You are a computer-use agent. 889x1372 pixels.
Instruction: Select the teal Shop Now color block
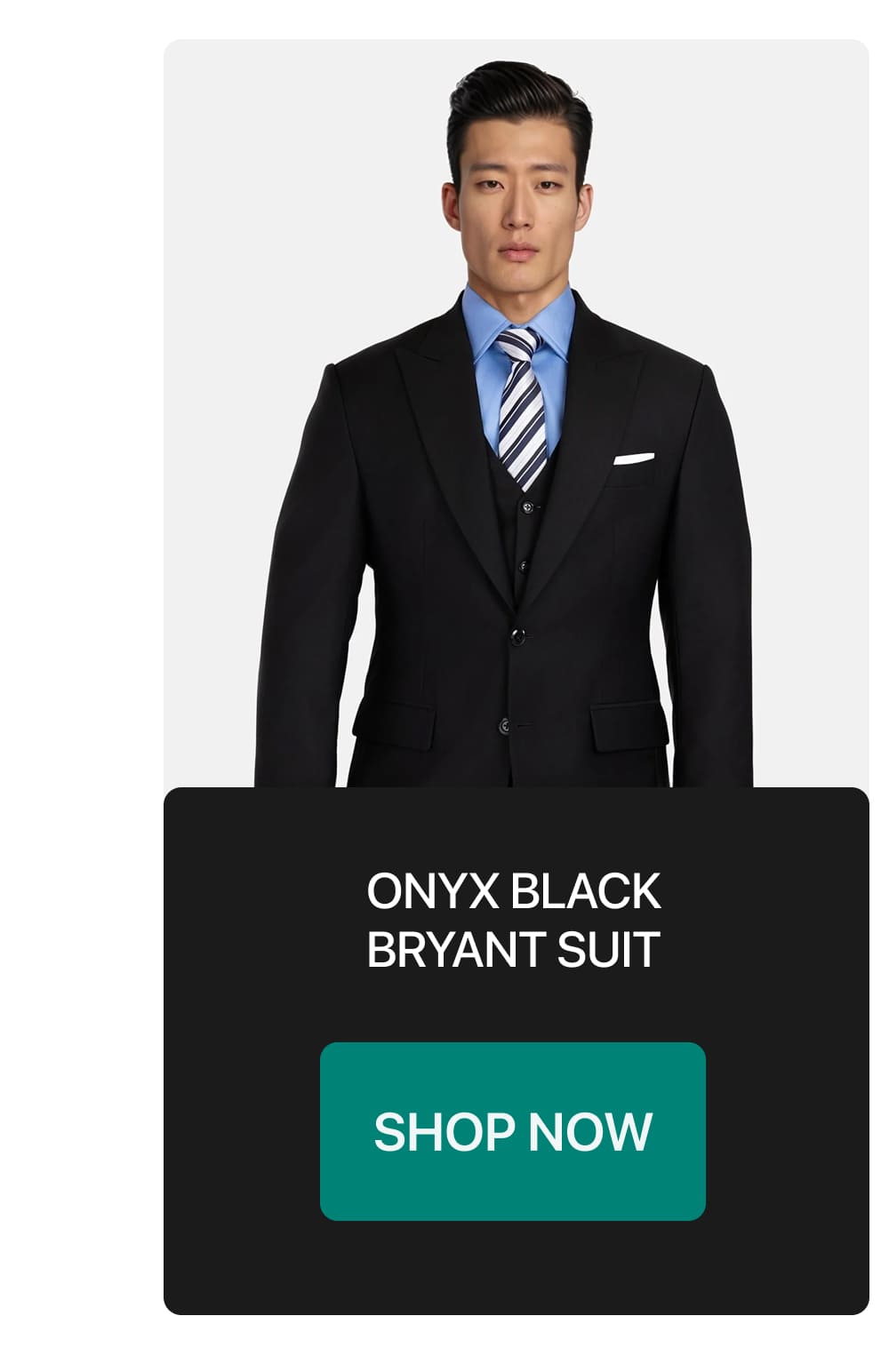click(x=514, y=1129)
